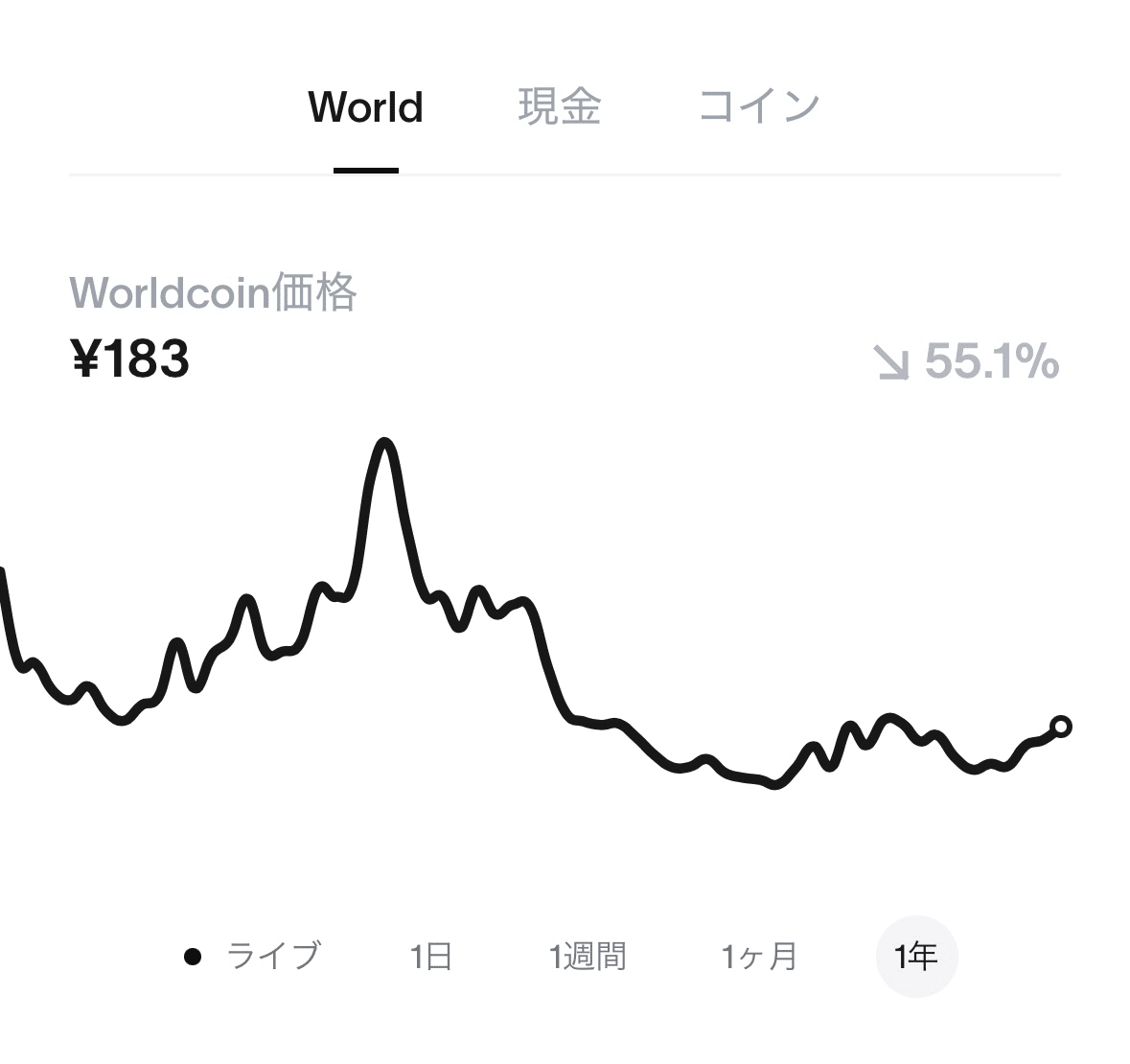The image size is (1130, 1064).
Task: Switch to the コイン tab
Action: [x=759, y=106]
